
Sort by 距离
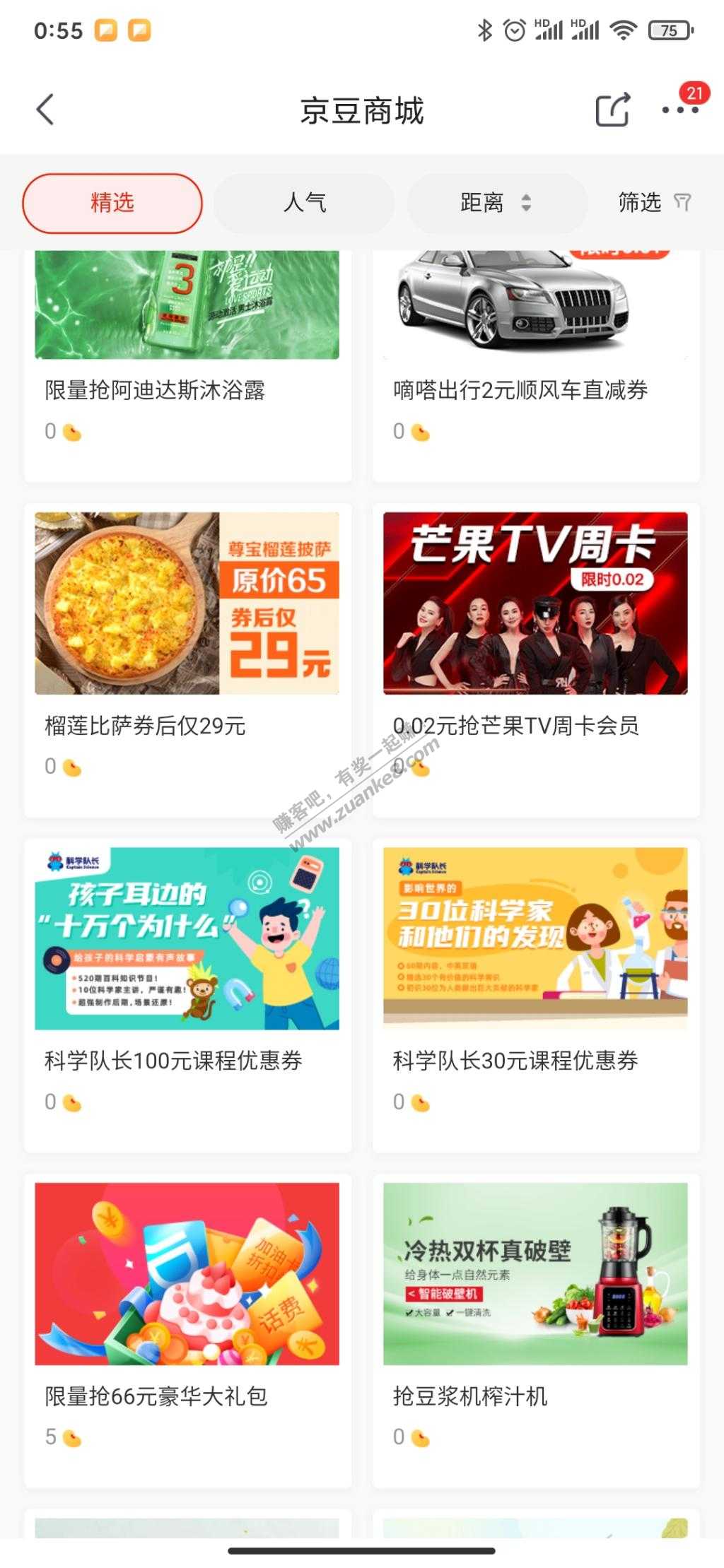(x=496, y=203)
